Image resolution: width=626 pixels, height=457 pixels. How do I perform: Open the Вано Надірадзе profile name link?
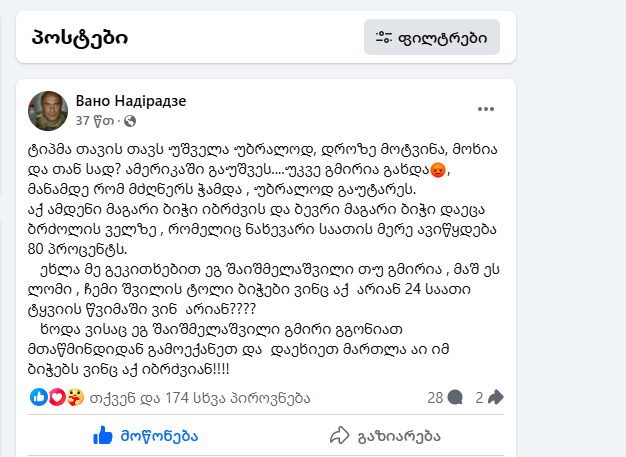click(x=132, y=100)
